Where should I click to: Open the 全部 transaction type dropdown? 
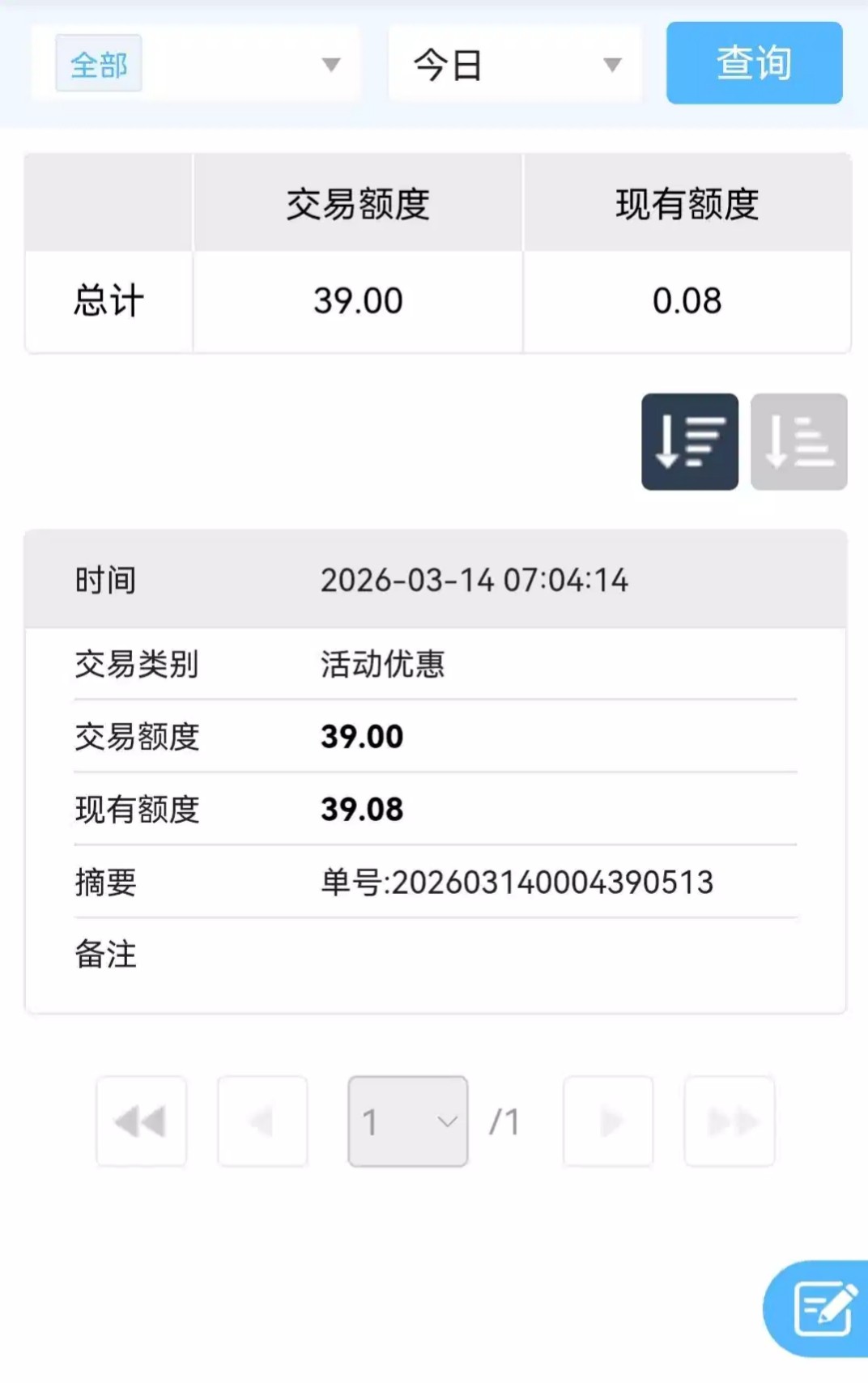click(x=194, y=64)
